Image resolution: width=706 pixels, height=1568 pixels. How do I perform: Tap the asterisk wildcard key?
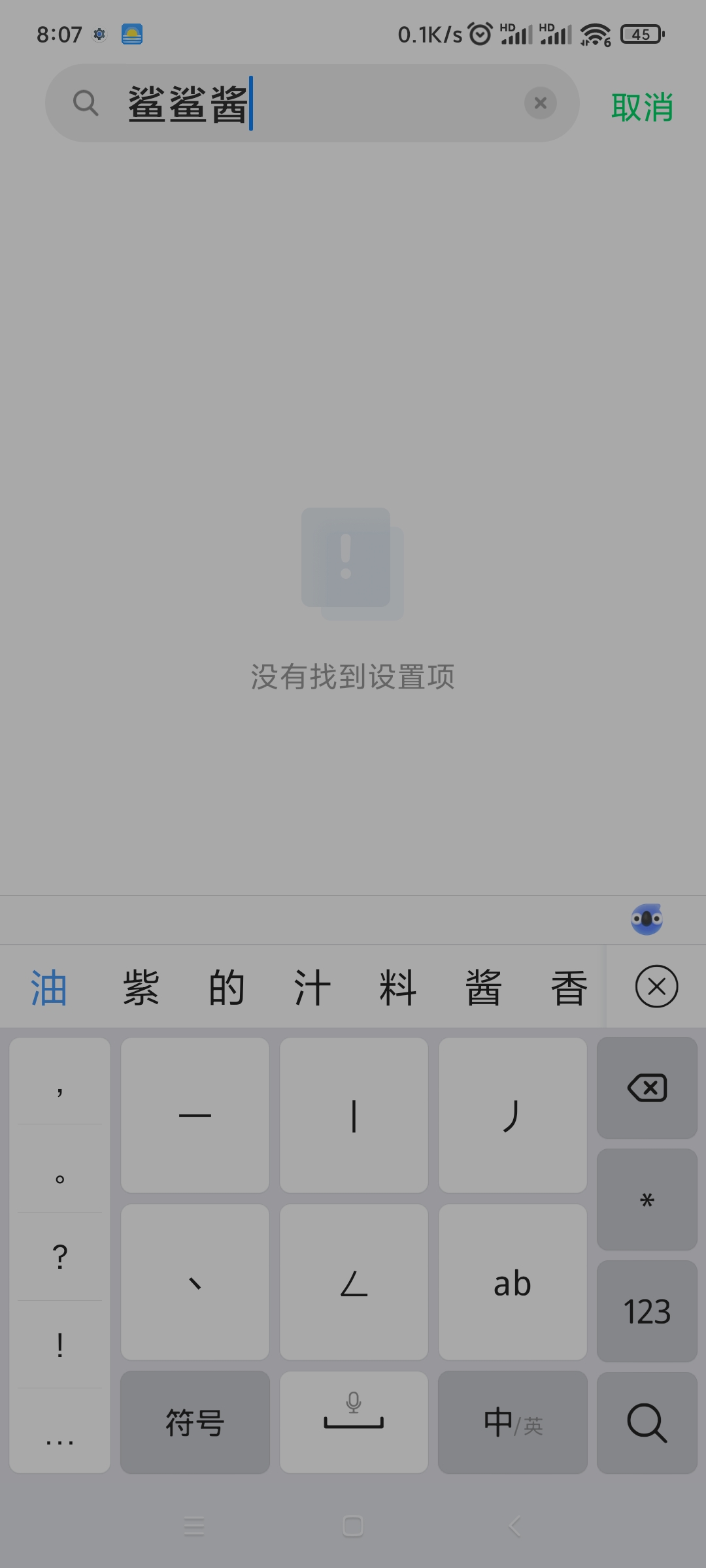[647, 1200]
